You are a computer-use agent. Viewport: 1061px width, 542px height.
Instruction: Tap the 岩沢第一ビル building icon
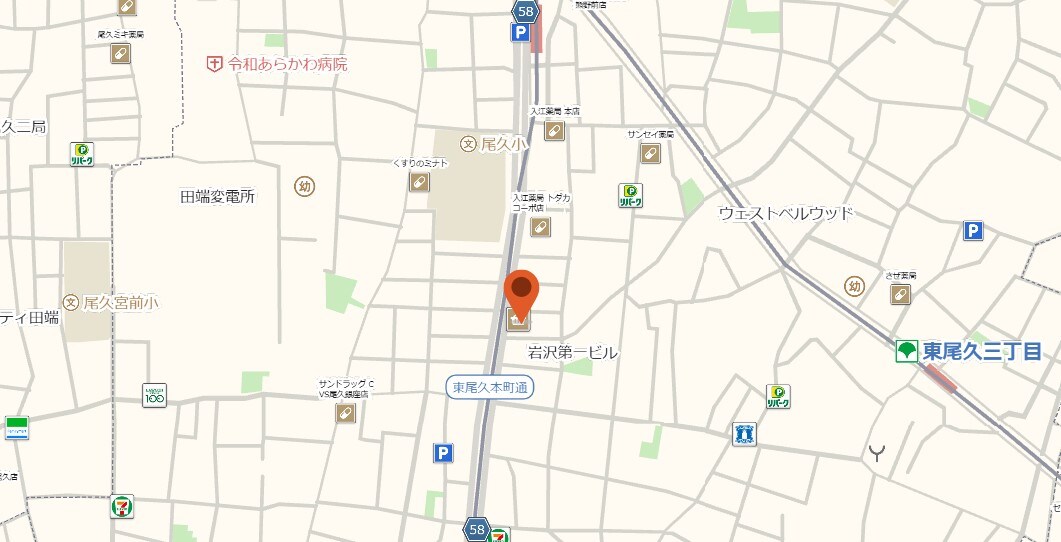(x=518, y=321)
